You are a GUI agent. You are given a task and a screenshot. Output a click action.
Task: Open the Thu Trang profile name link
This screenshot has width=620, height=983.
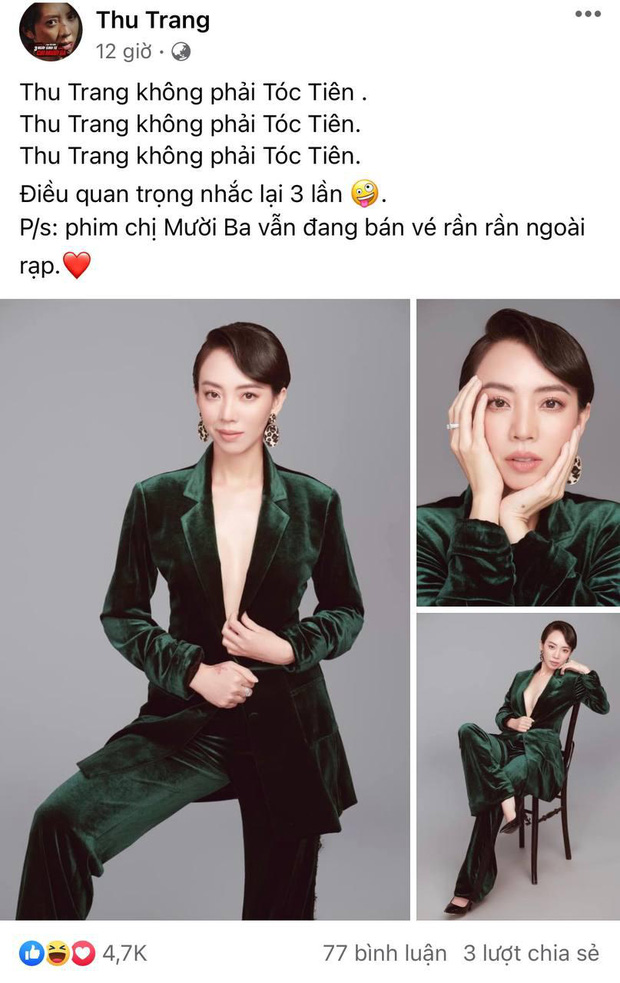[x=152, y=20]
